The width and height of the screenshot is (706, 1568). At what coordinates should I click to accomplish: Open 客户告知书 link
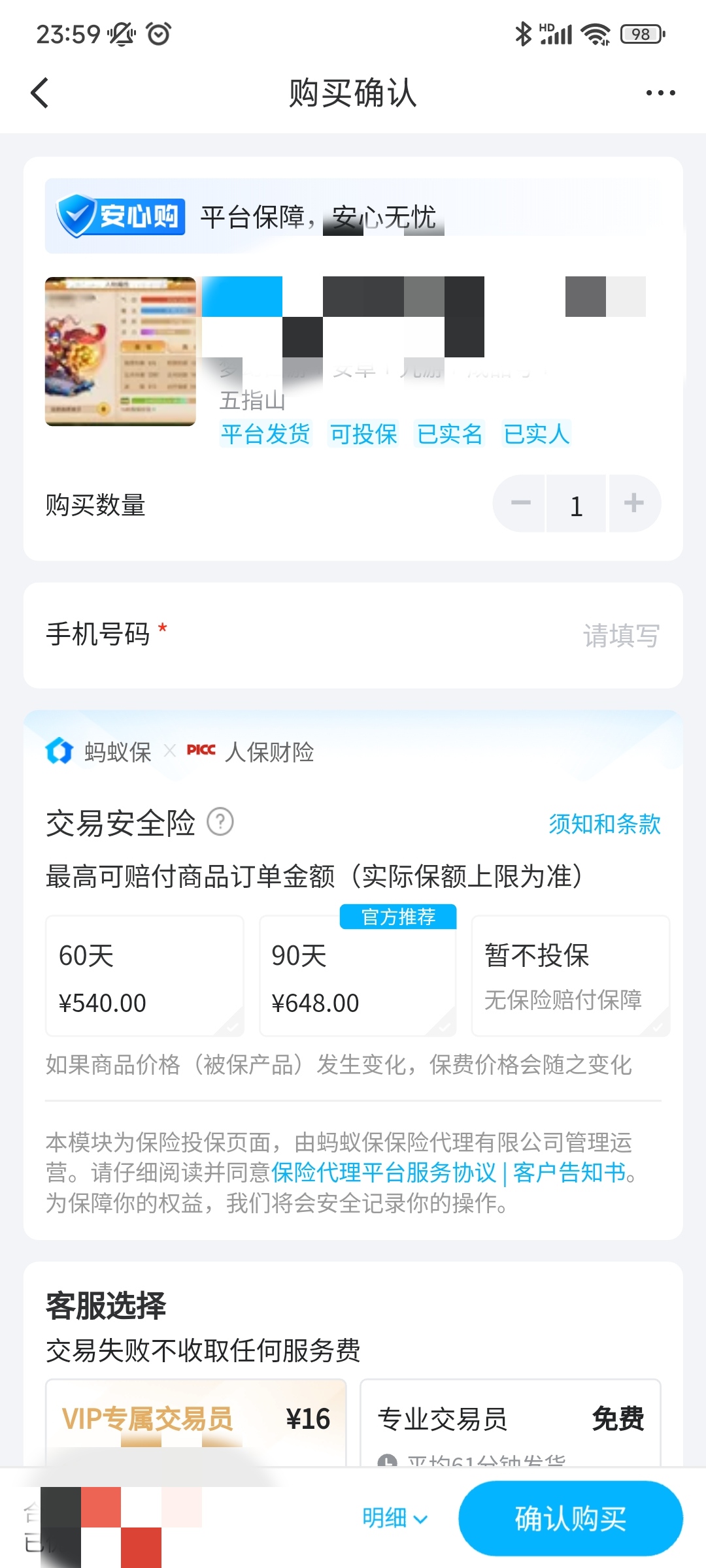569,1173
